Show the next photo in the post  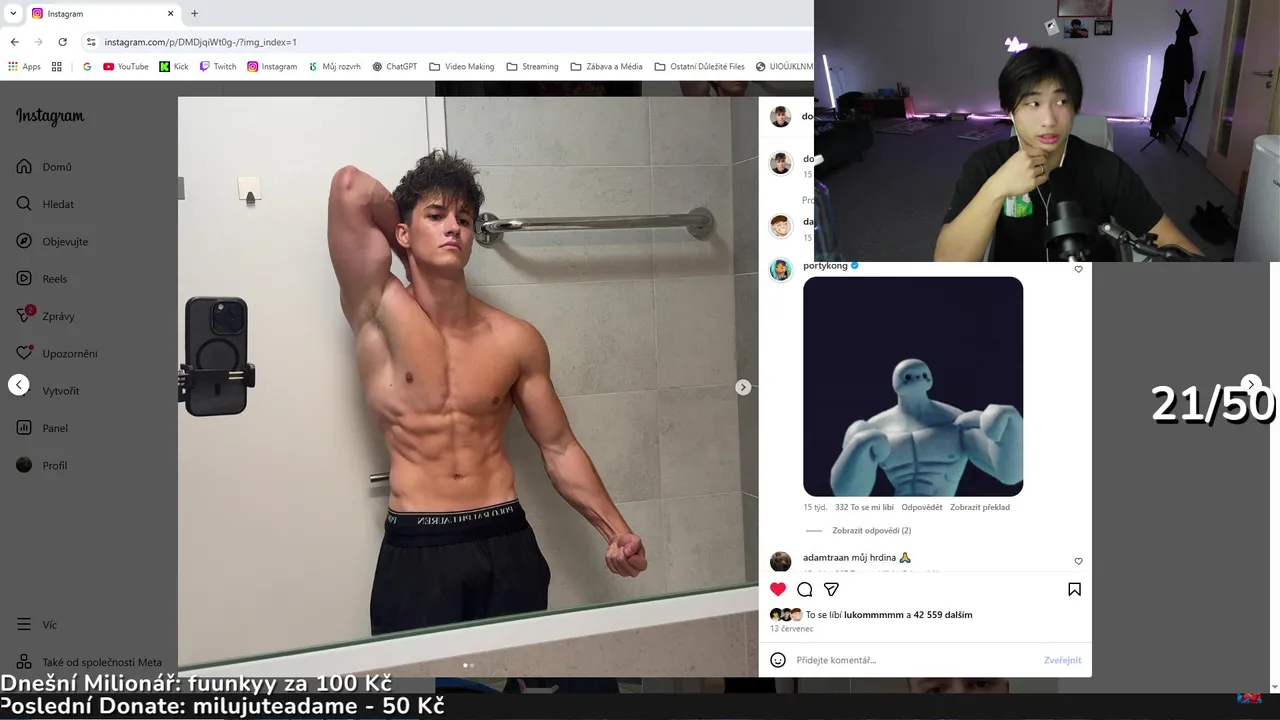pos(743,387)
